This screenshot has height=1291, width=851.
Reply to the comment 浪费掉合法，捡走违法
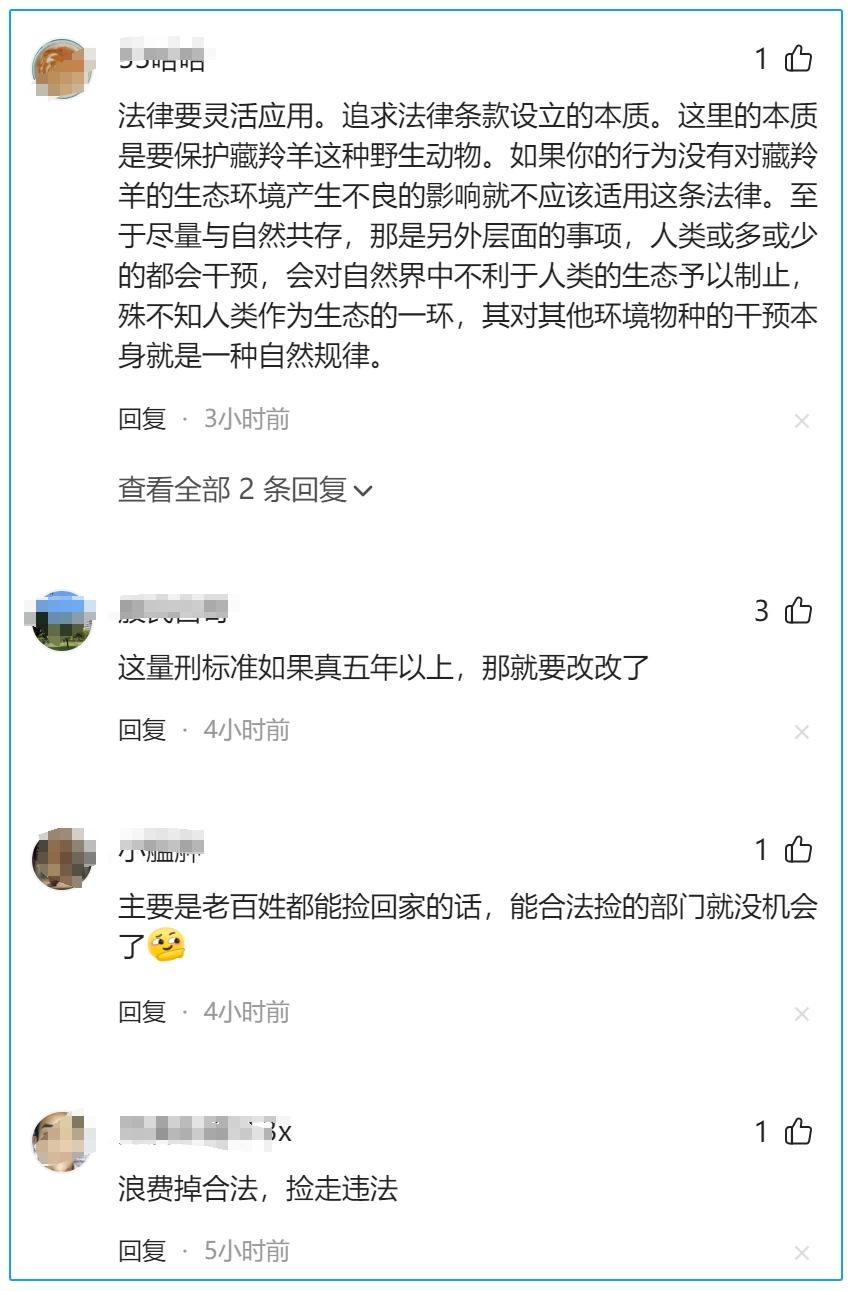click(x=142, y=1251)
